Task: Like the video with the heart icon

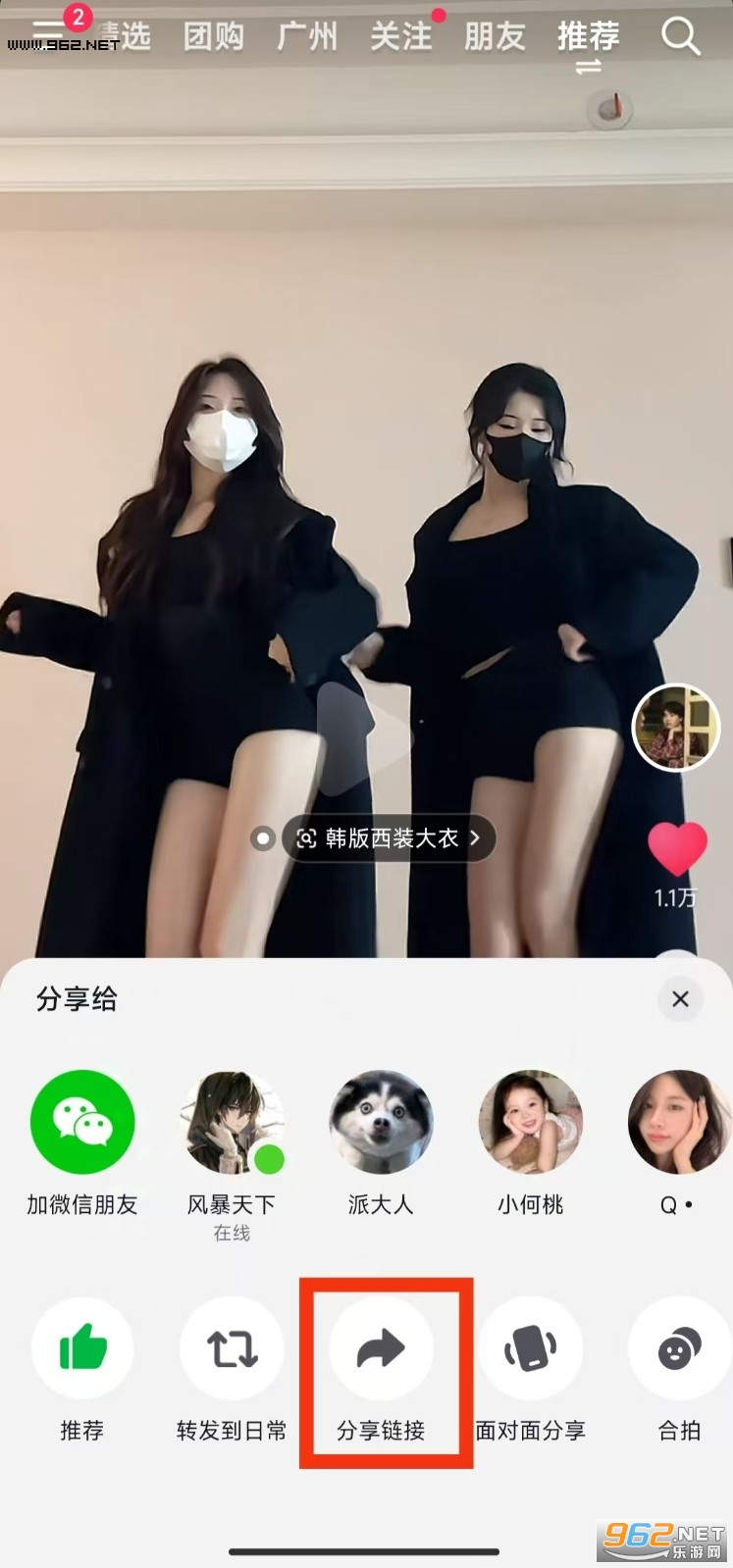Action: click(677, 848)
